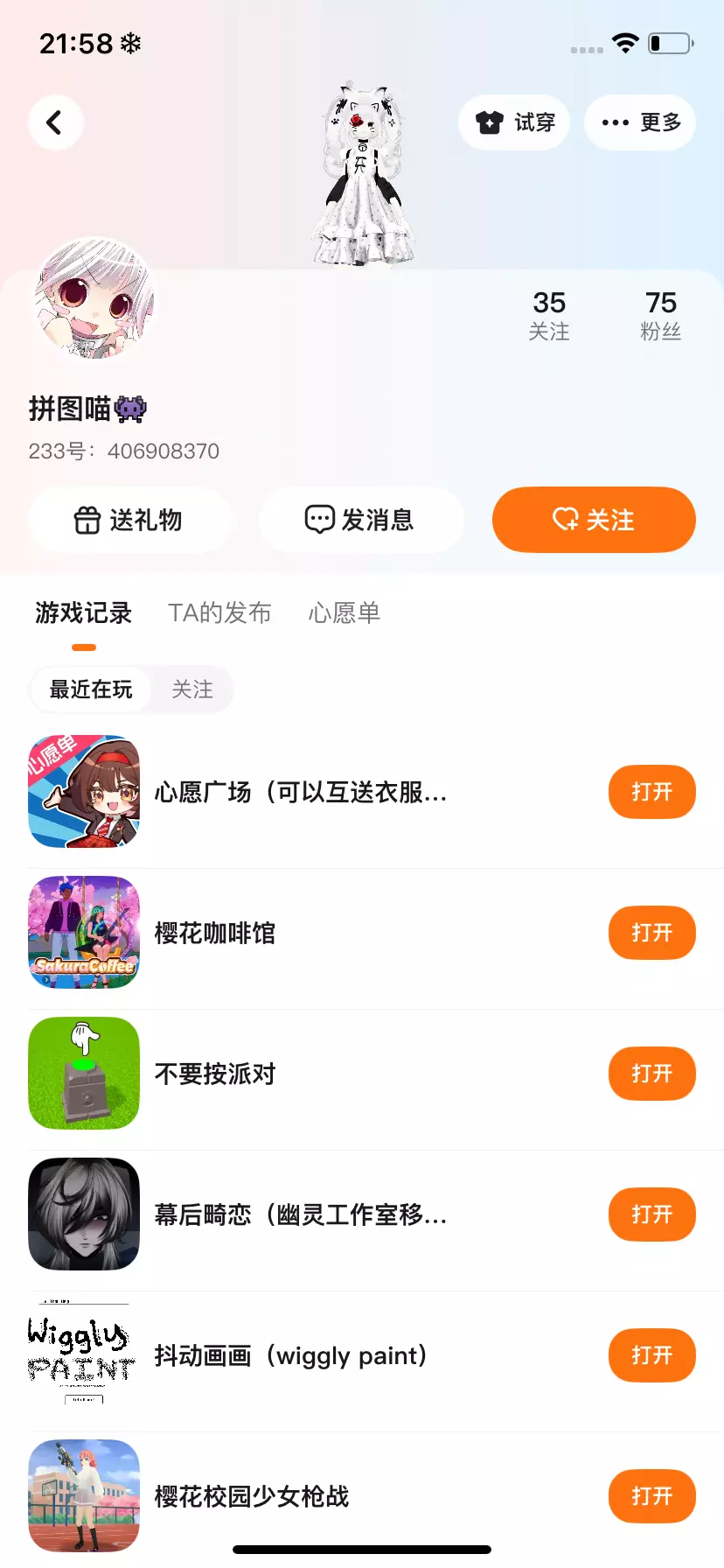The width and height of the screenshot is (724, 1568).
Task: View the 75 粉丝 followers list
Action: [x=660, y=315]
